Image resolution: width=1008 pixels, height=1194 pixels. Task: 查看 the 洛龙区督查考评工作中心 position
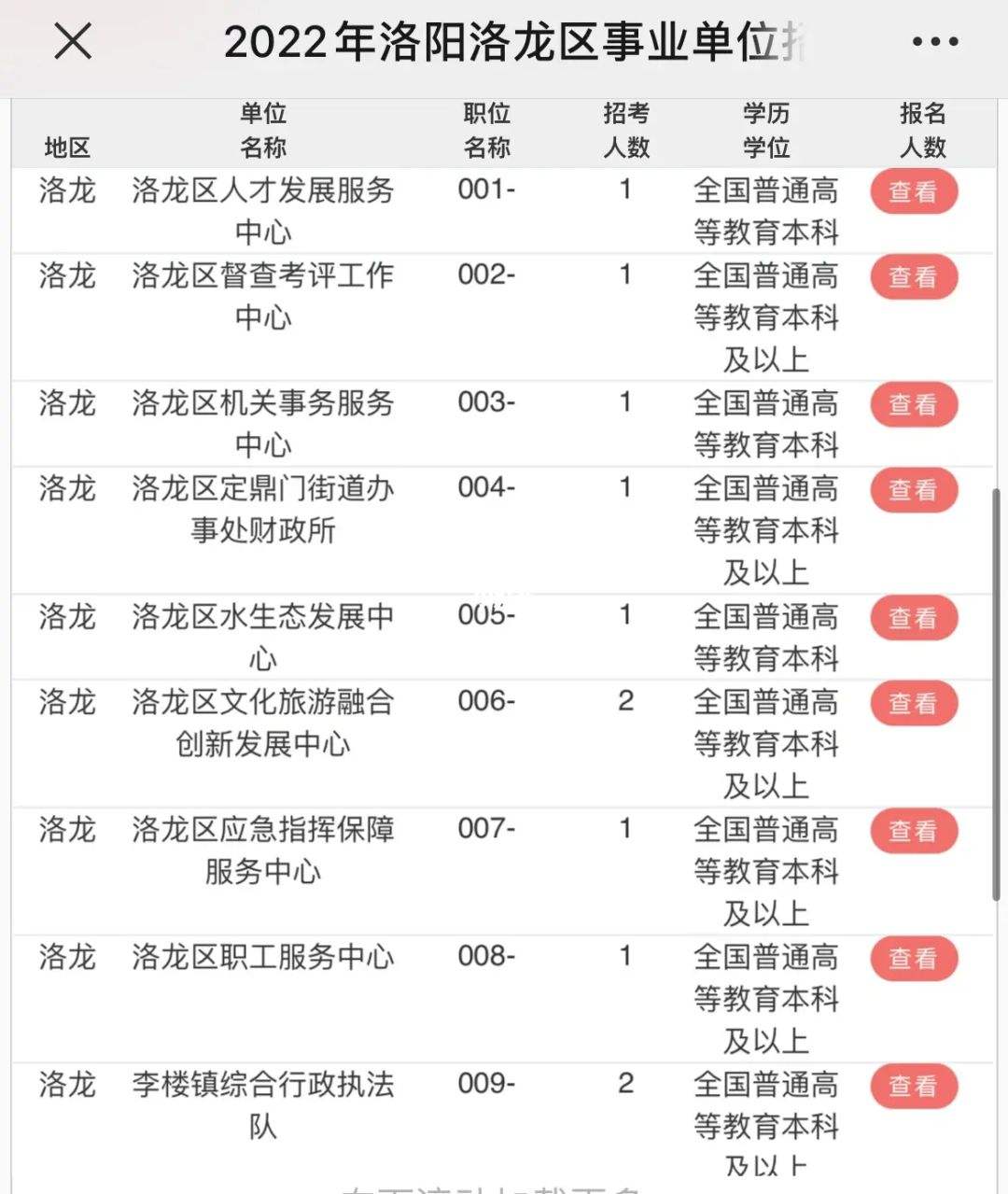click(x=913, y=276)
